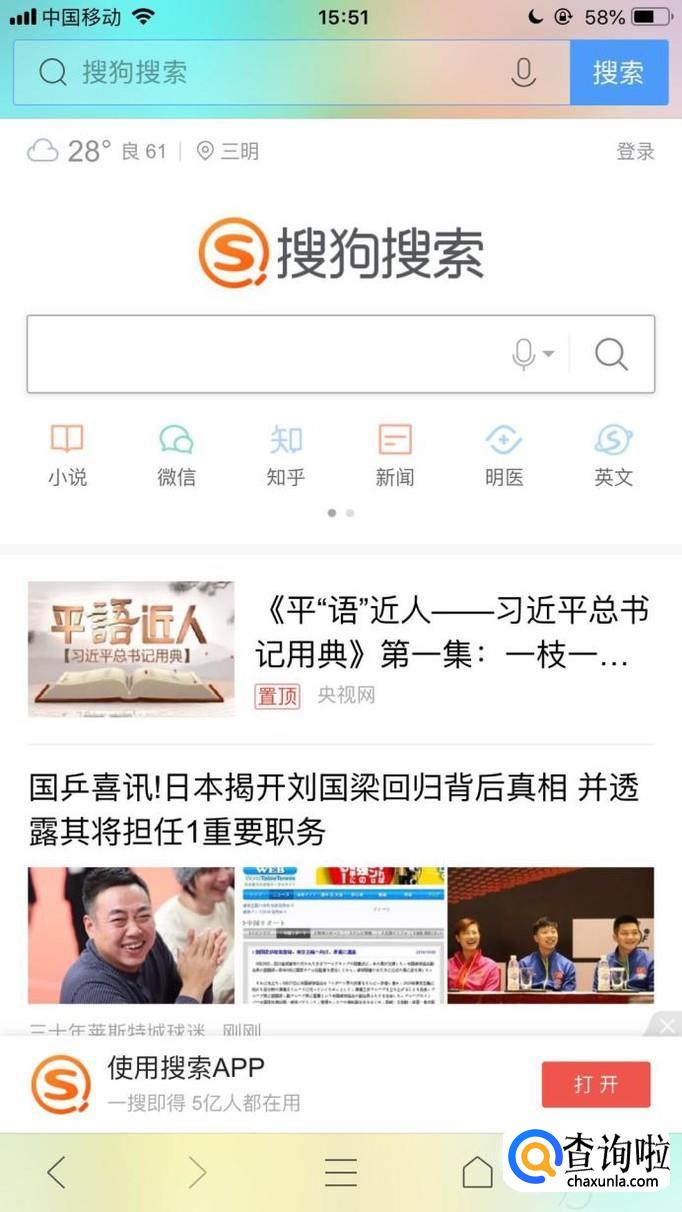Open the 三明 location selector
The width and height of the screenshot is (682, 1212).
tap(228, 151)
